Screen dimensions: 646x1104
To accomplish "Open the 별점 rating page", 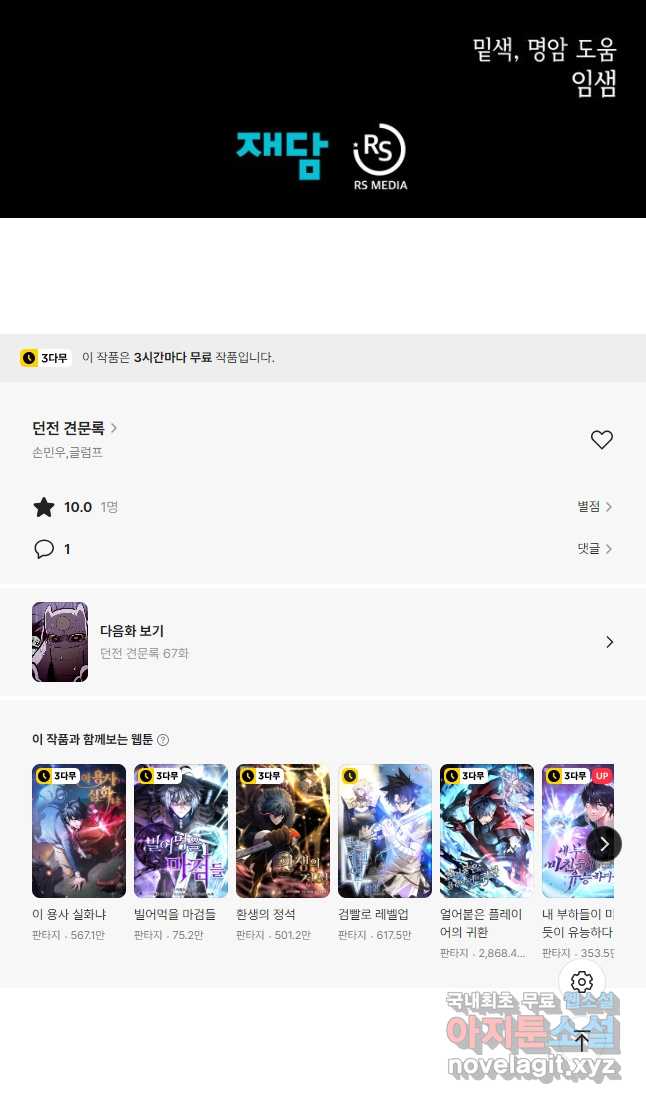I will click(595, 506).
